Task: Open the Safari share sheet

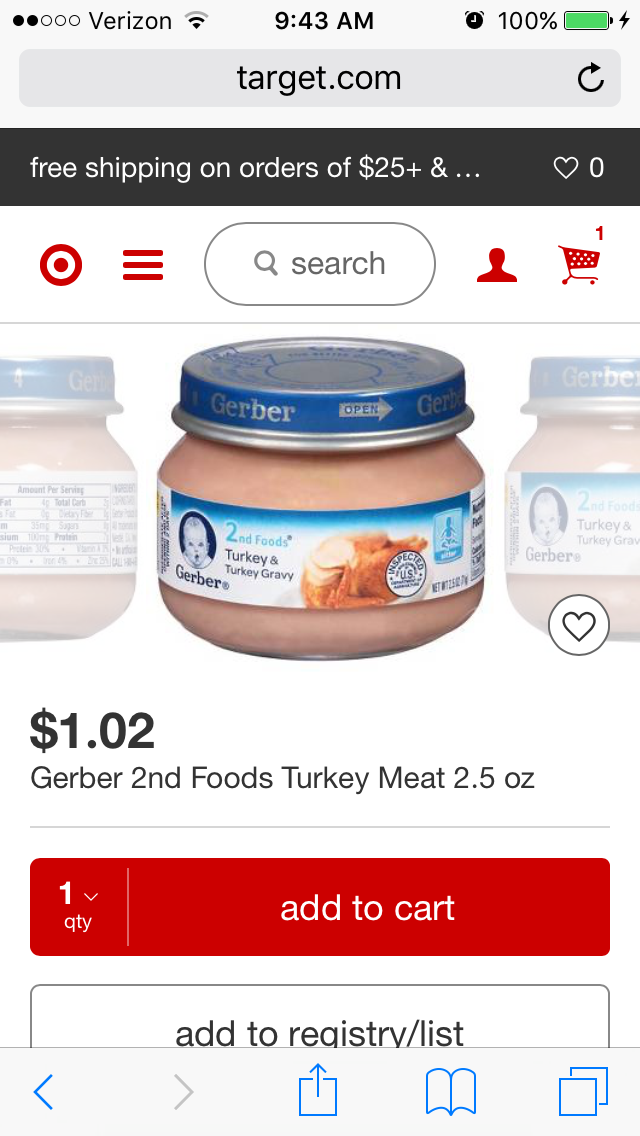Action: [x=318, y=1090]
